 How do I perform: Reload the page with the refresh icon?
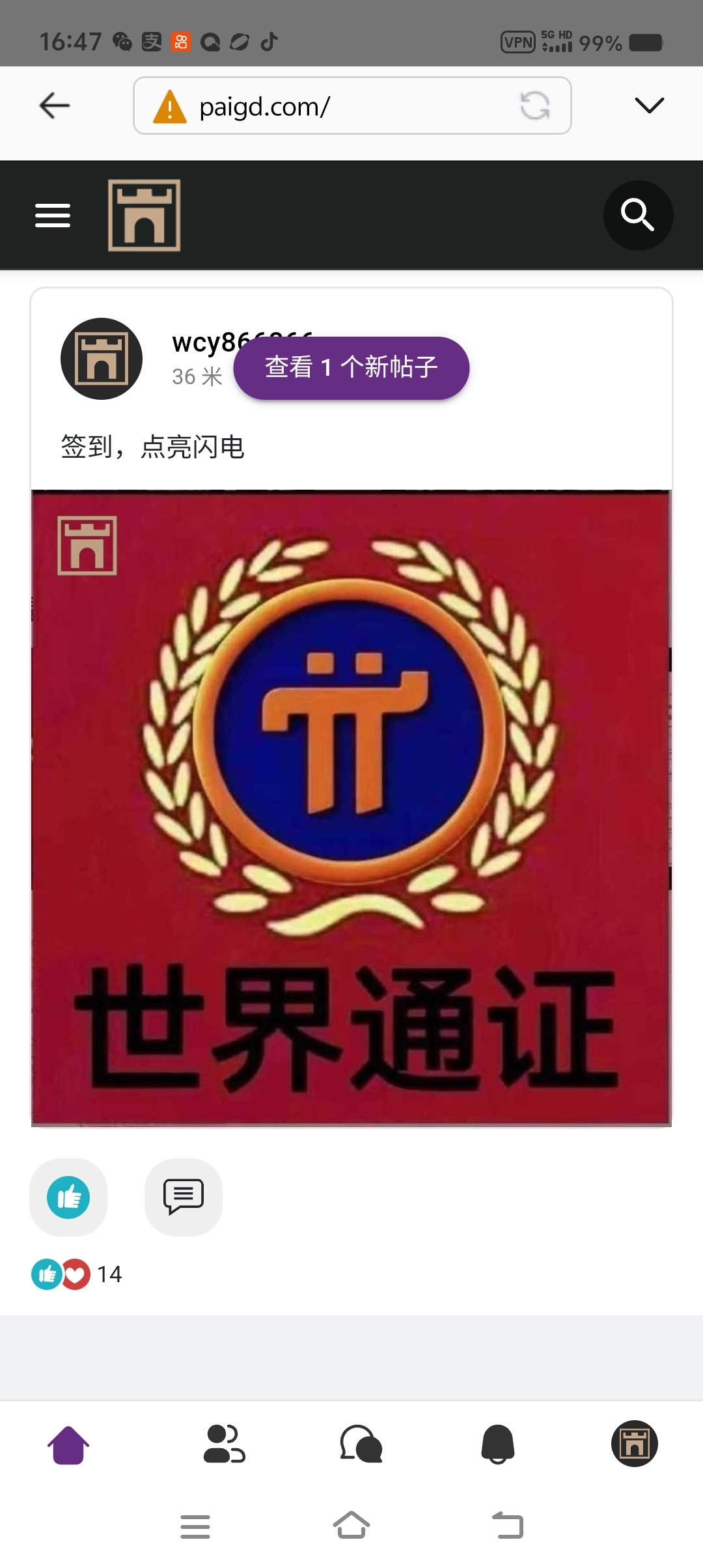[534, 105]
